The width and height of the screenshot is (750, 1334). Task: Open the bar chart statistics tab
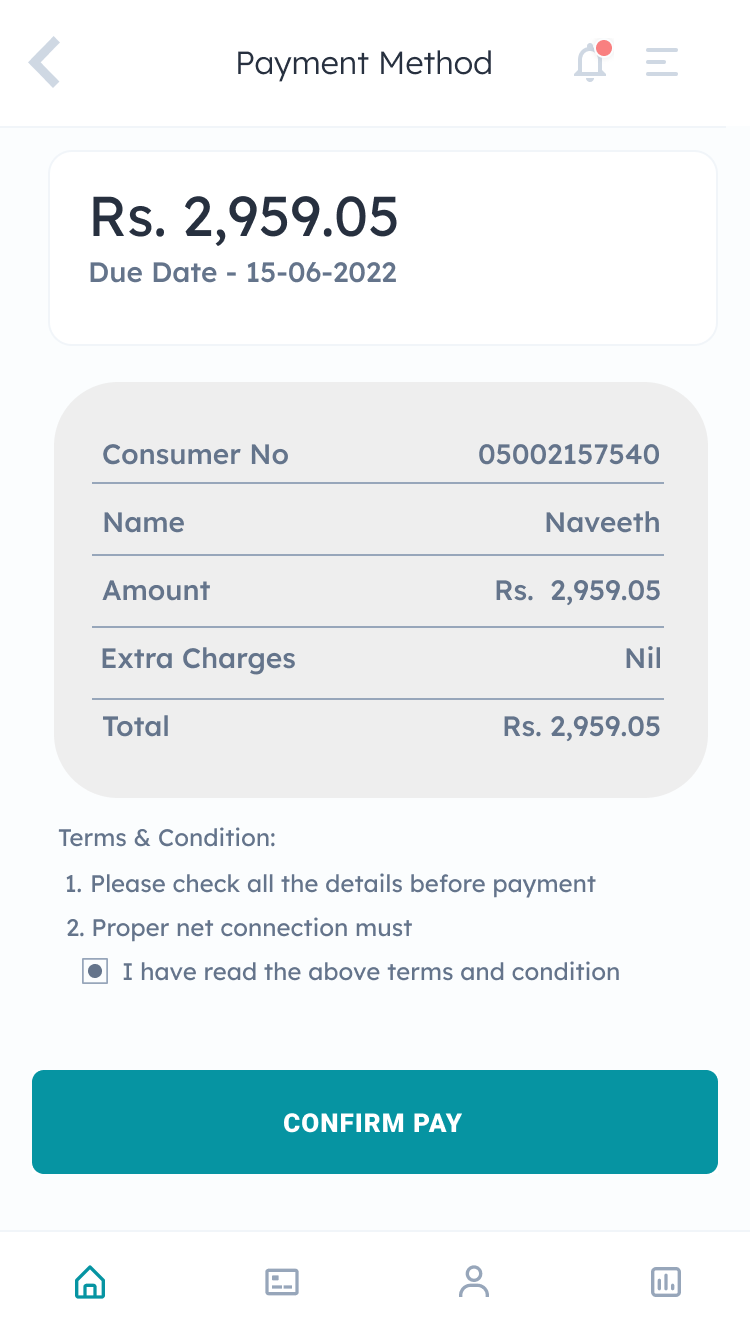point(666,1281)
